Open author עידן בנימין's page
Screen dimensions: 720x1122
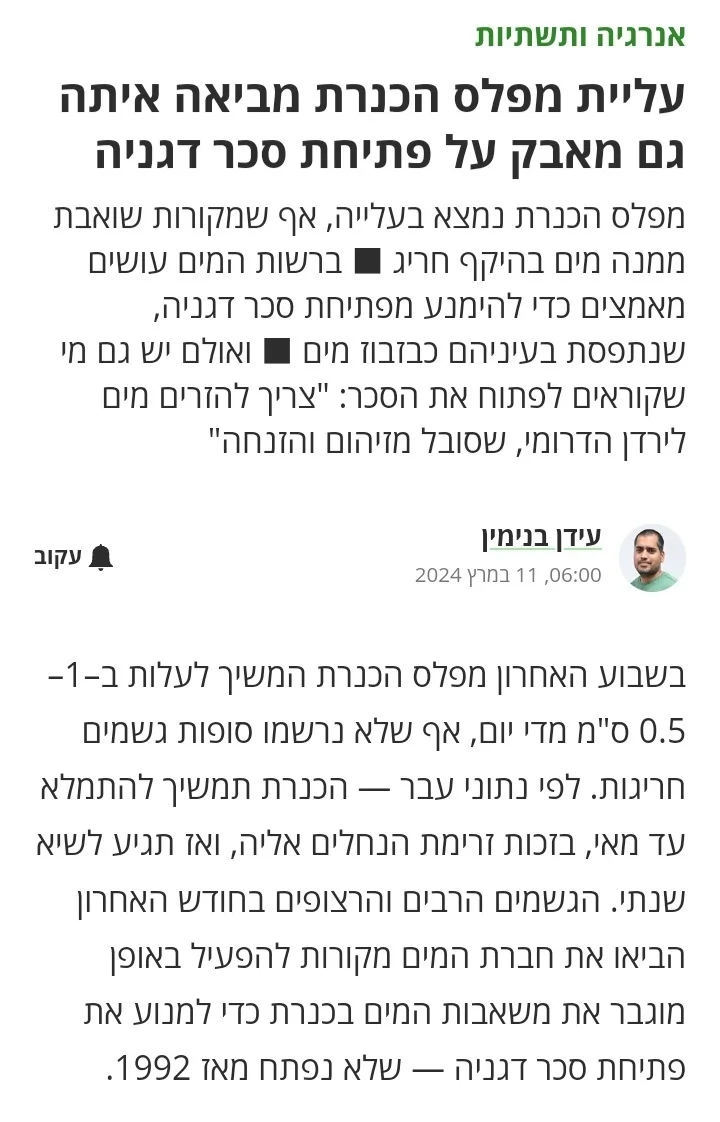click(540, 537)
